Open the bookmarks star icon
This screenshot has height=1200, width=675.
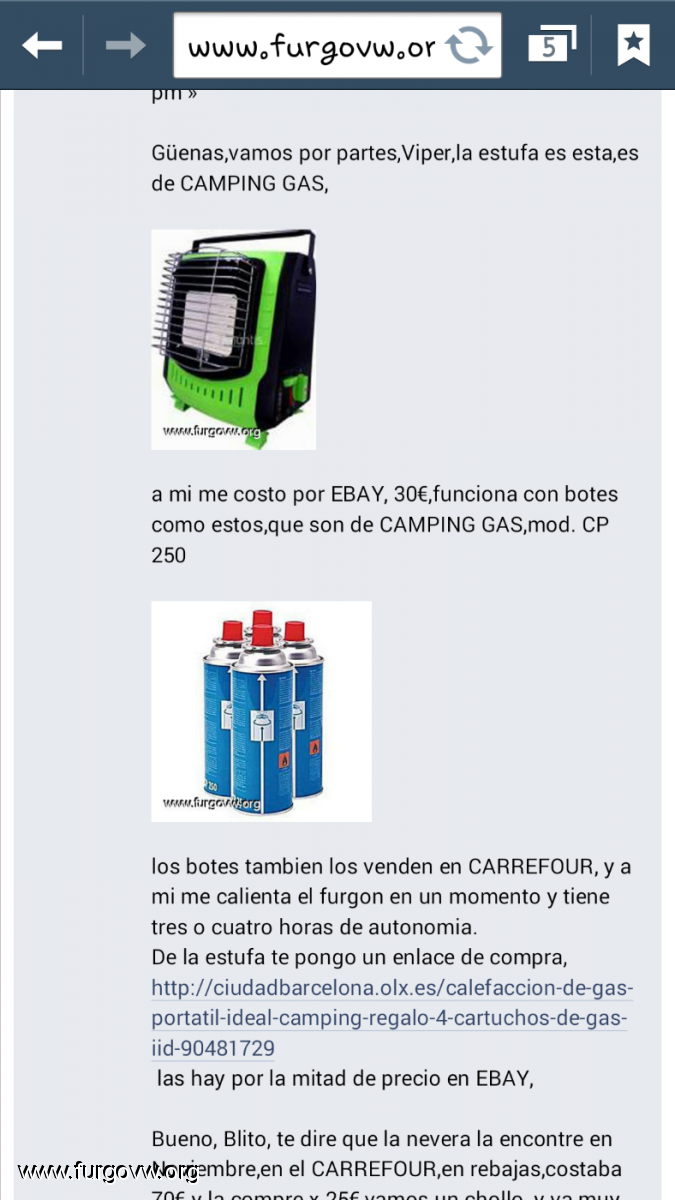click(633, 45)
